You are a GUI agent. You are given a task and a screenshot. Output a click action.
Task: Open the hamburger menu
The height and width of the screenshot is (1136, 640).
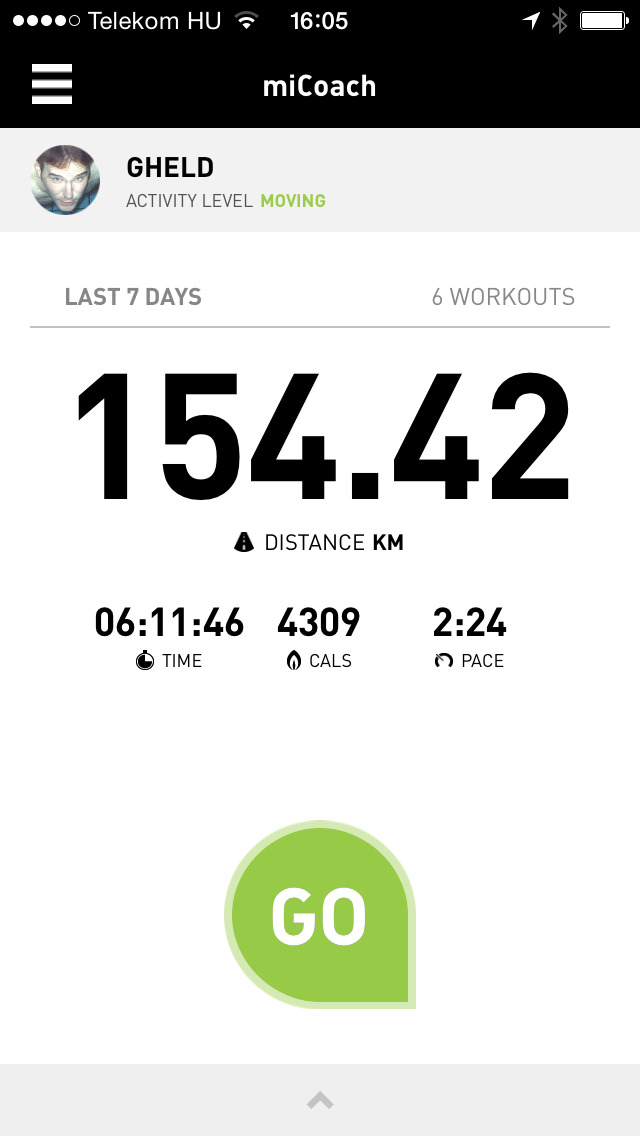tap(52, 85)
